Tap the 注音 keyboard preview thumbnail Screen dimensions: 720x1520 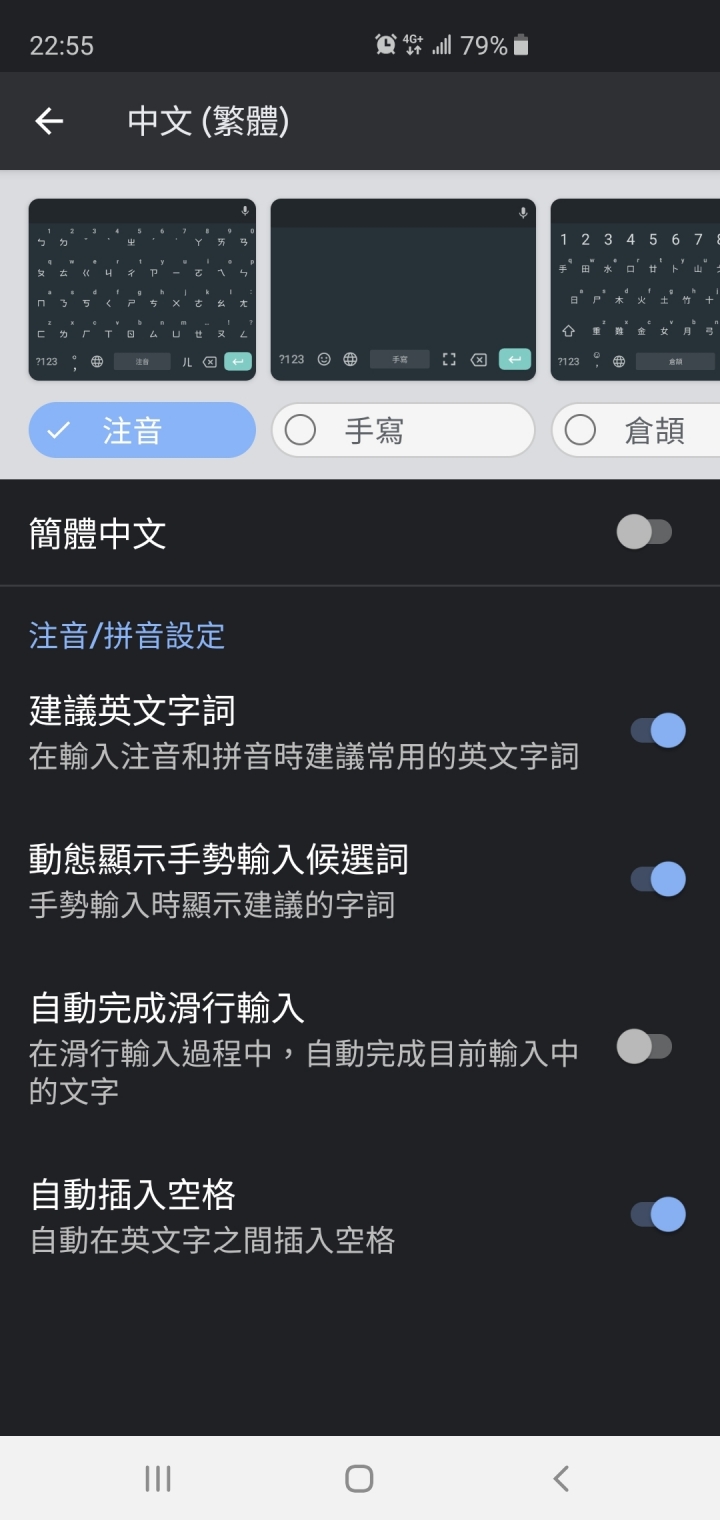[x=142, y=289]
